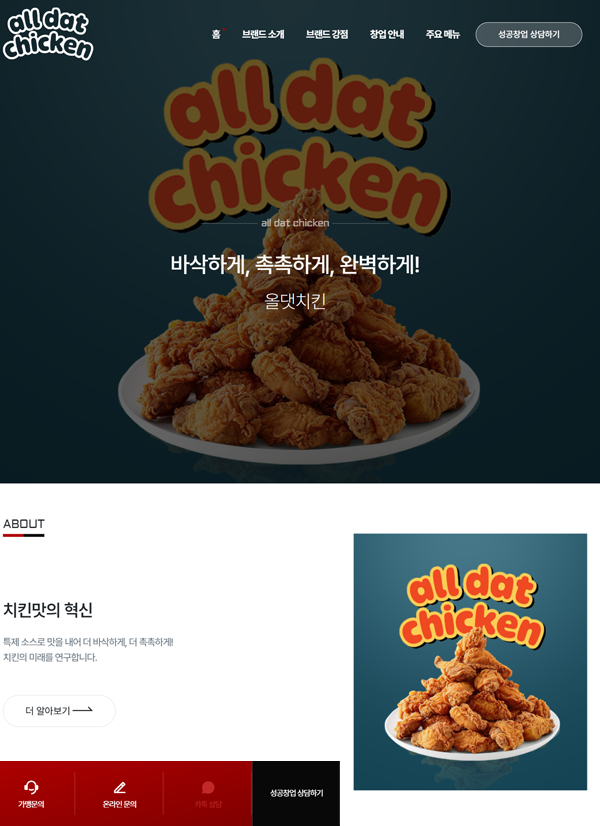Open 브랜드 강점 section
The width and height of the screenshot is (600, 826).
[x=327, y=34]
